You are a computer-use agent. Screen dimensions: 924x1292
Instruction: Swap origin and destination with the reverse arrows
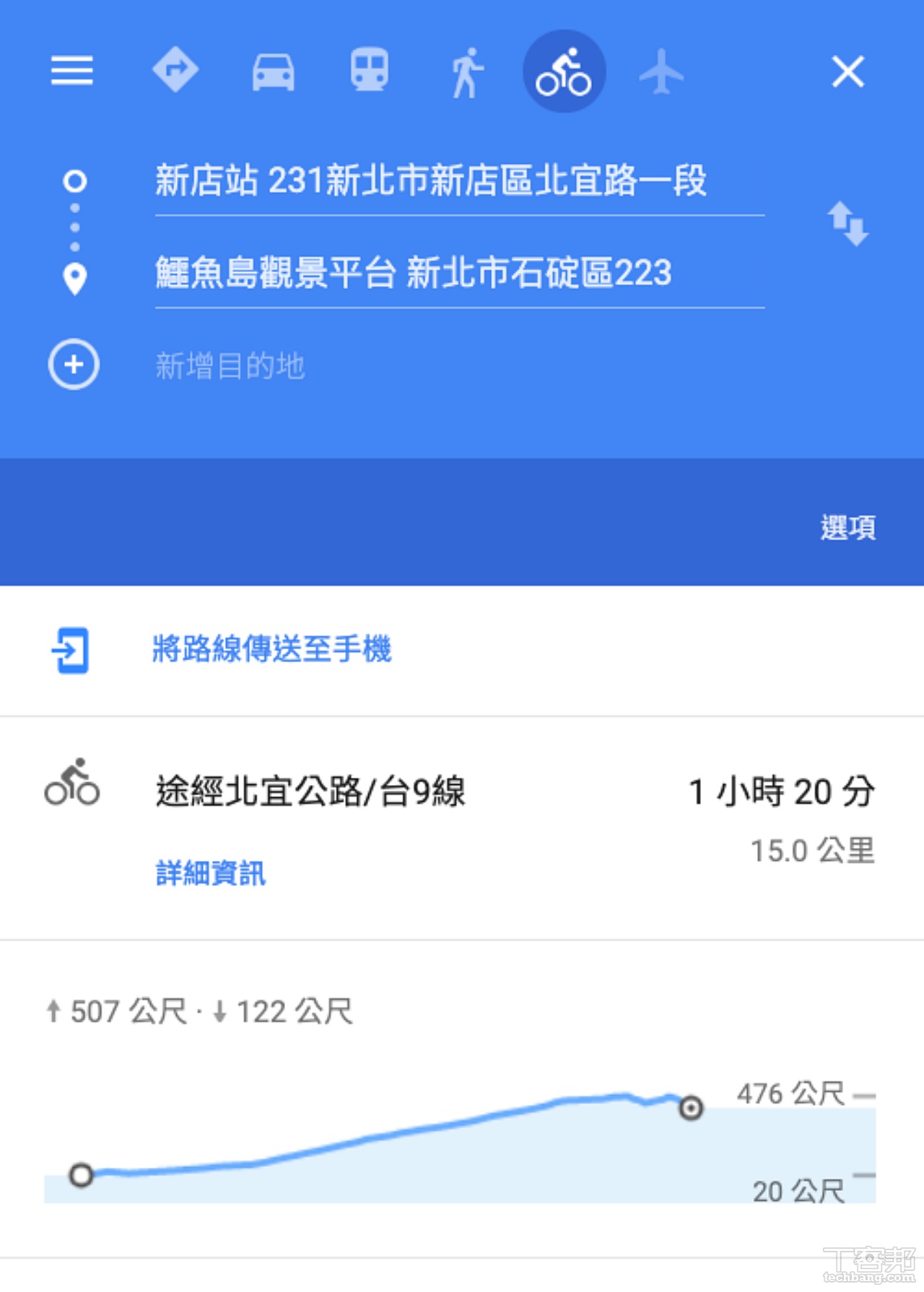(847, 225)
